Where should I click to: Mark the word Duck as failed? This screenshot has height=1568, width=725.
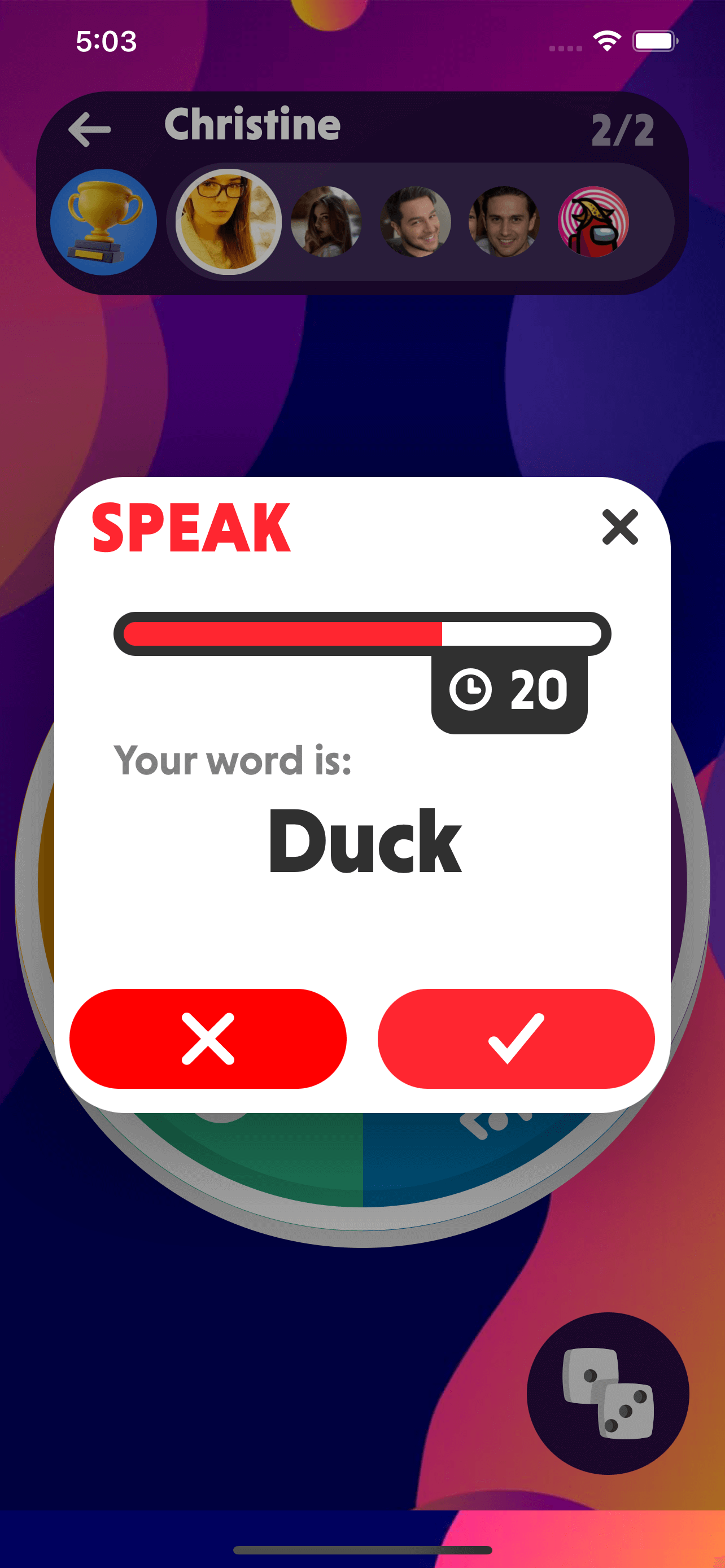[208, 1039]
